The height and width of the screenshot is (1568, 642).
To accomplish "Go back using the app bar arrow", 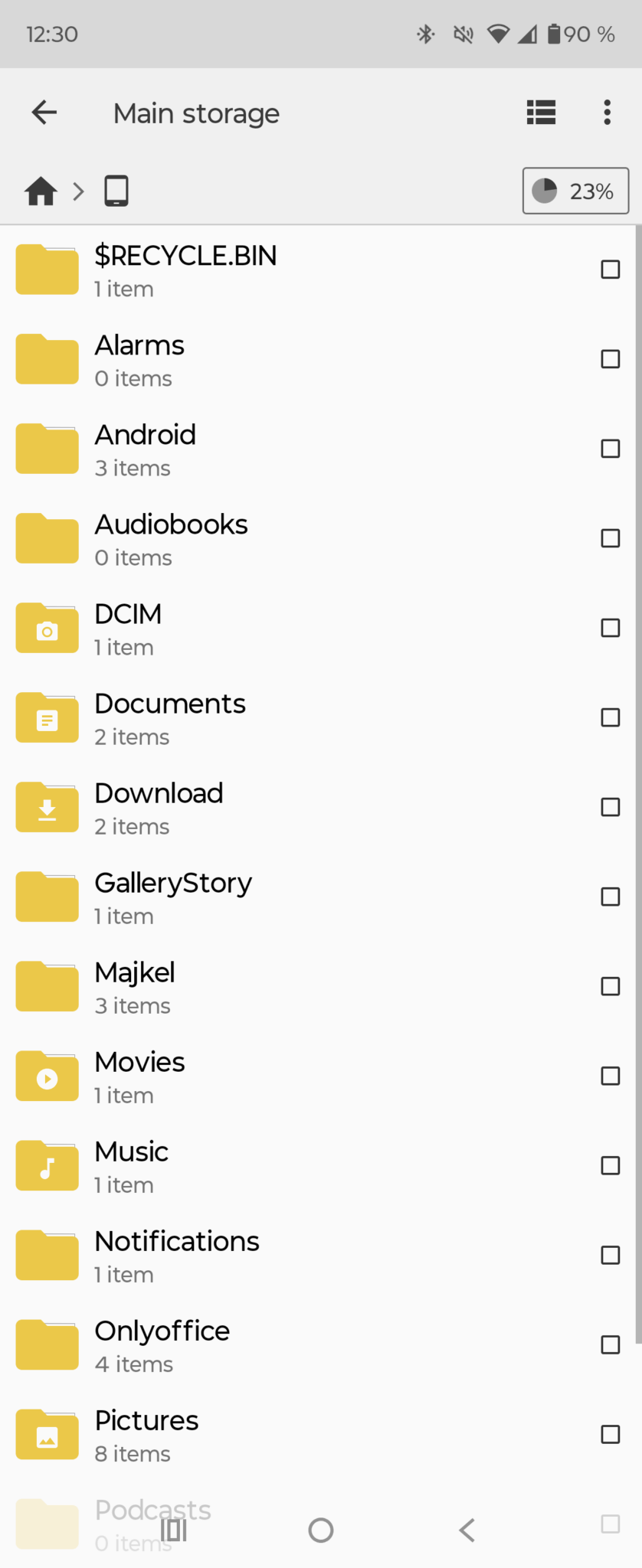I will pos(44,113).
